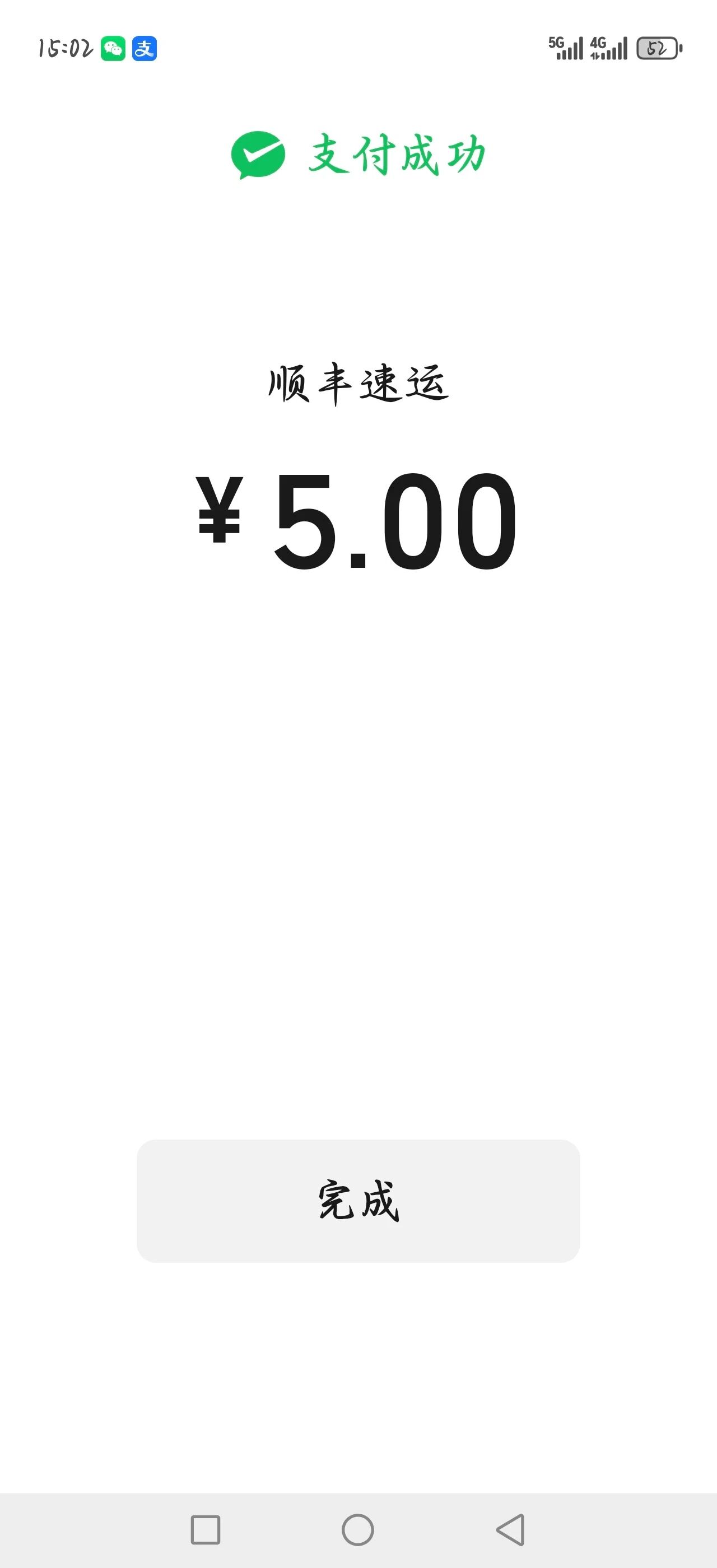Go to home screen via circle button

pos(358,1530)
